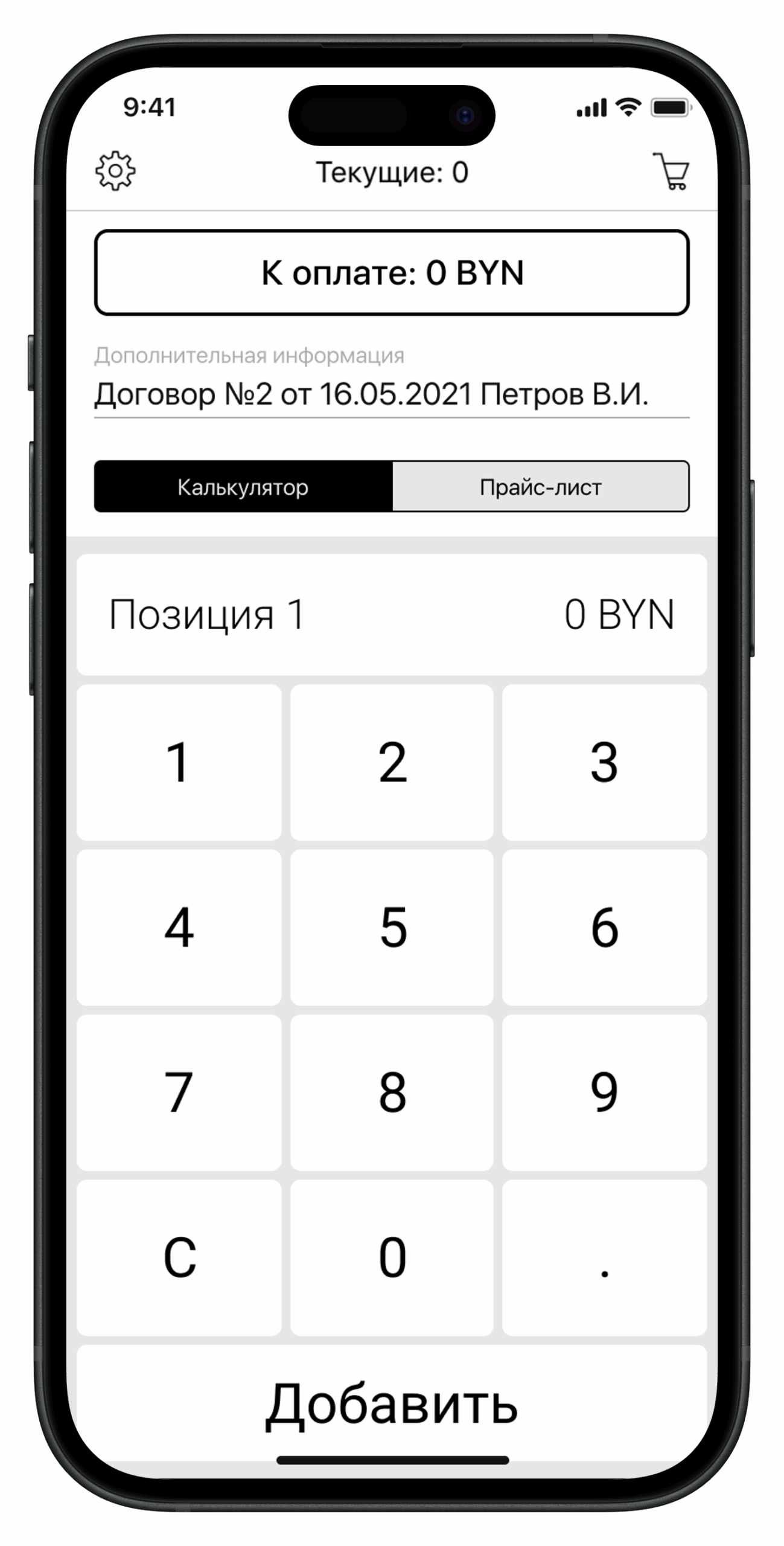Switch to the Прайс-лист tab
Viewport: 784px width, 1546px height.
point(540,487)
